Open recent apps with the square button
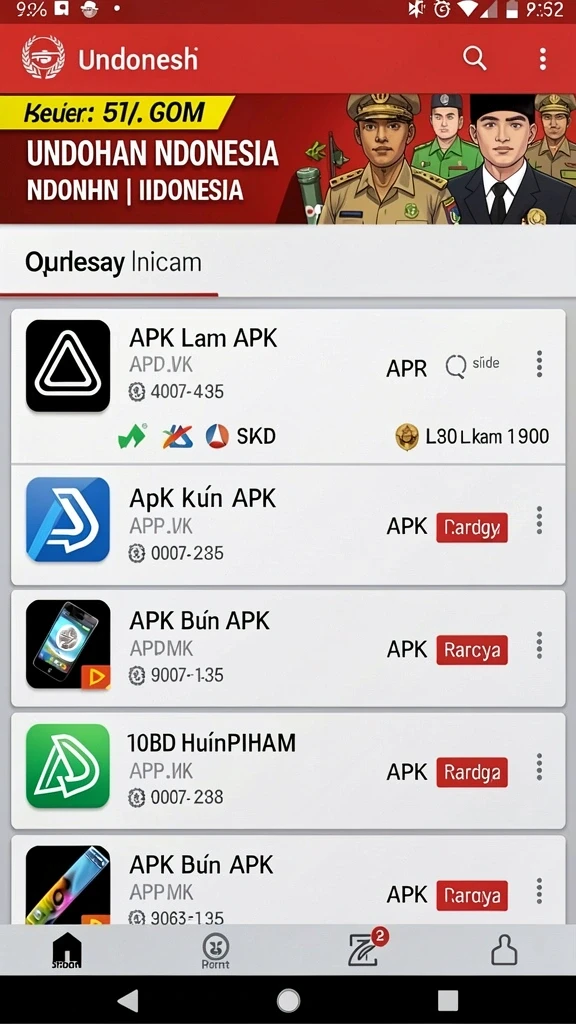 click(x=448, y=1000)
